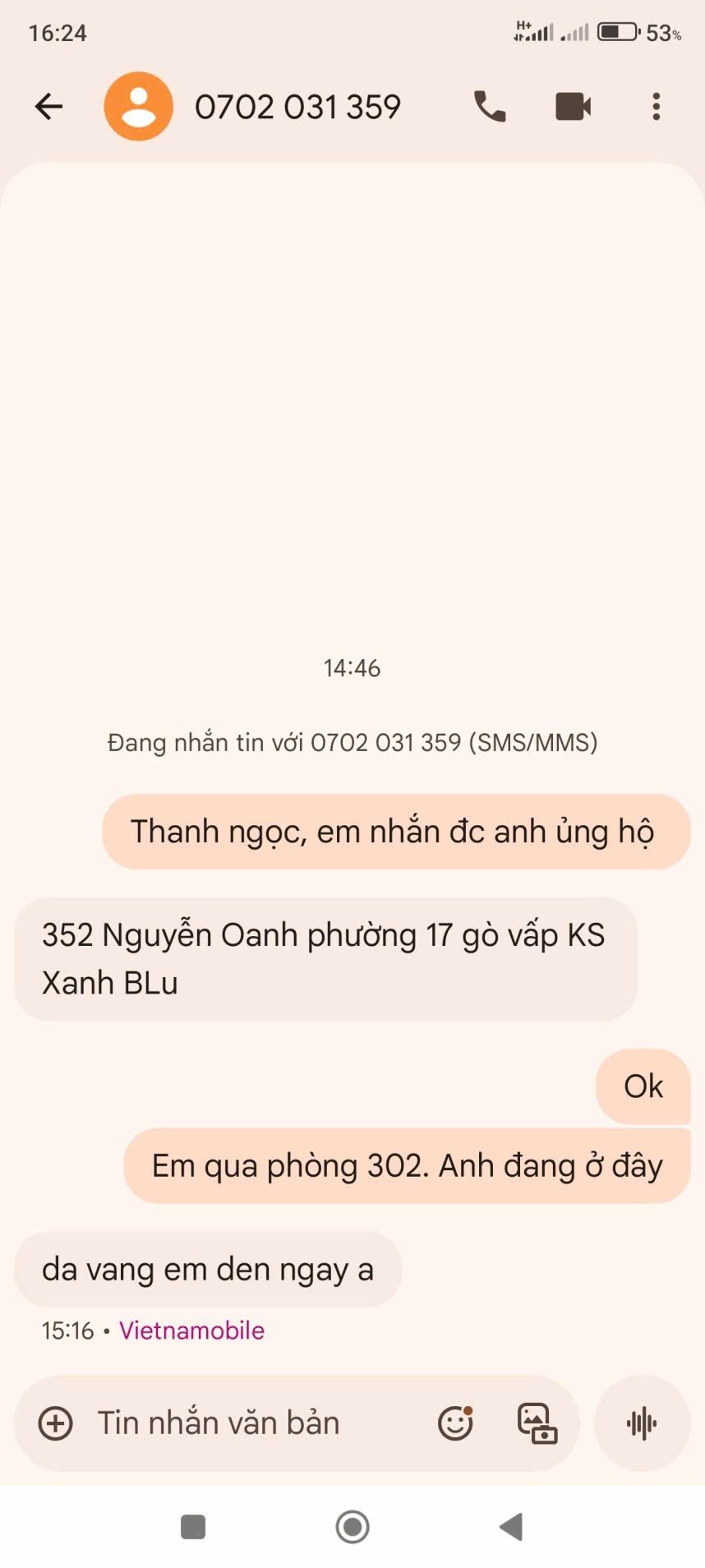Open recent apps with the square button
Image resolution: width=705 pixels, height=1568 pixels.
[x=193, y=1528]
